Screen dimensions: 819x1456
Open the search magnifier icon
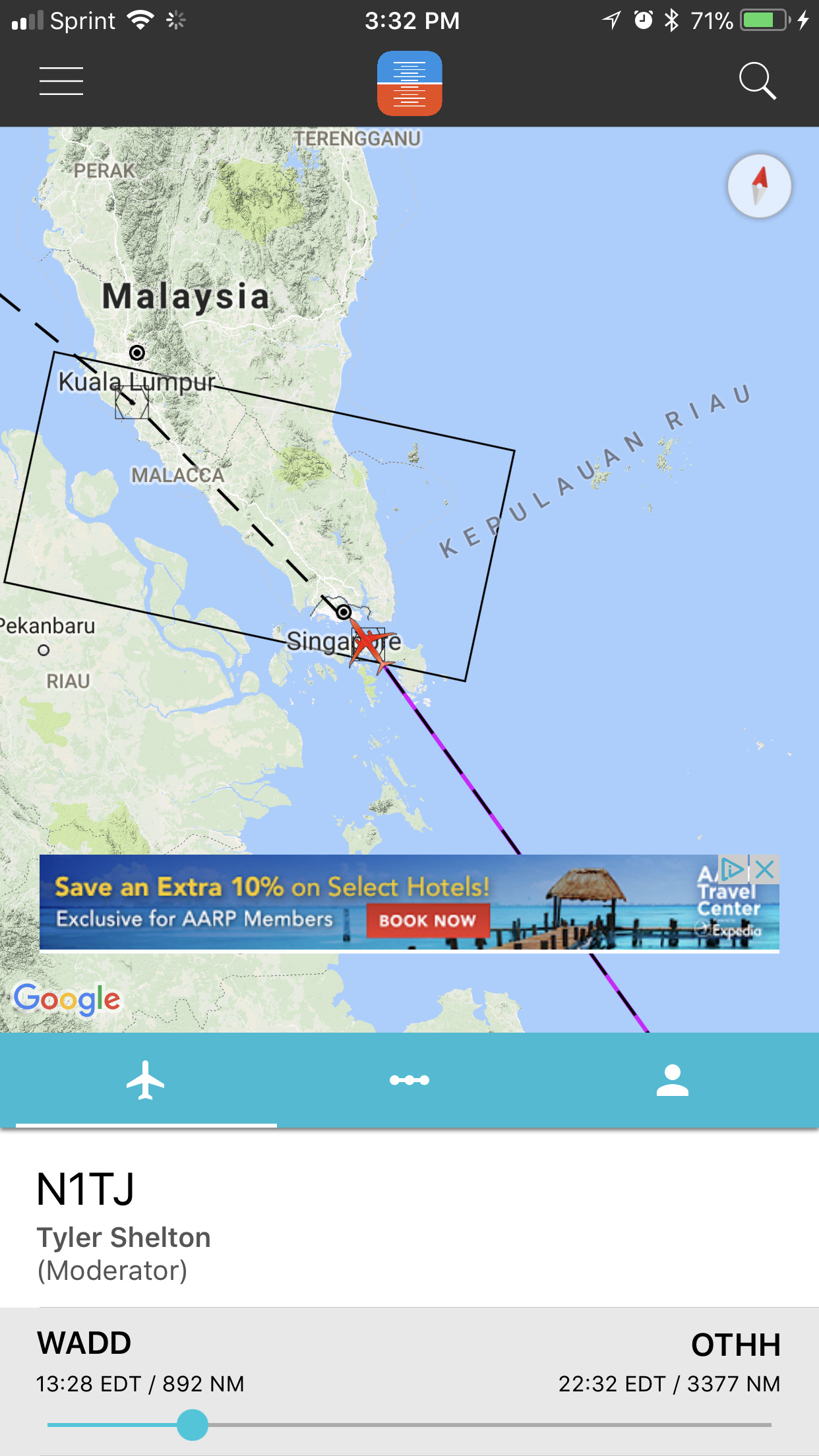[x=757, y=81]
